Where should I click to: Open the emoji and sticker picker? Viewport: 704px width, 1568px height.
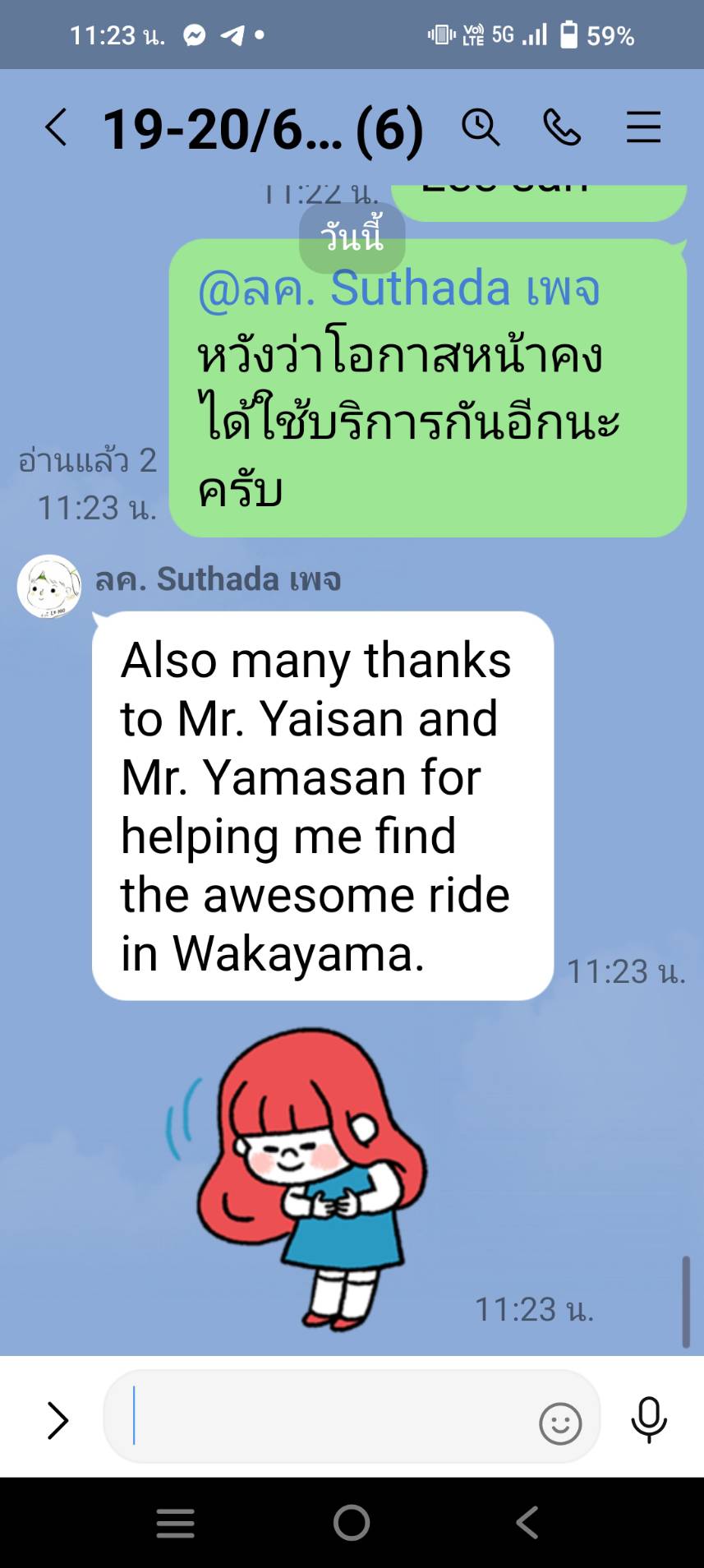560,1423
